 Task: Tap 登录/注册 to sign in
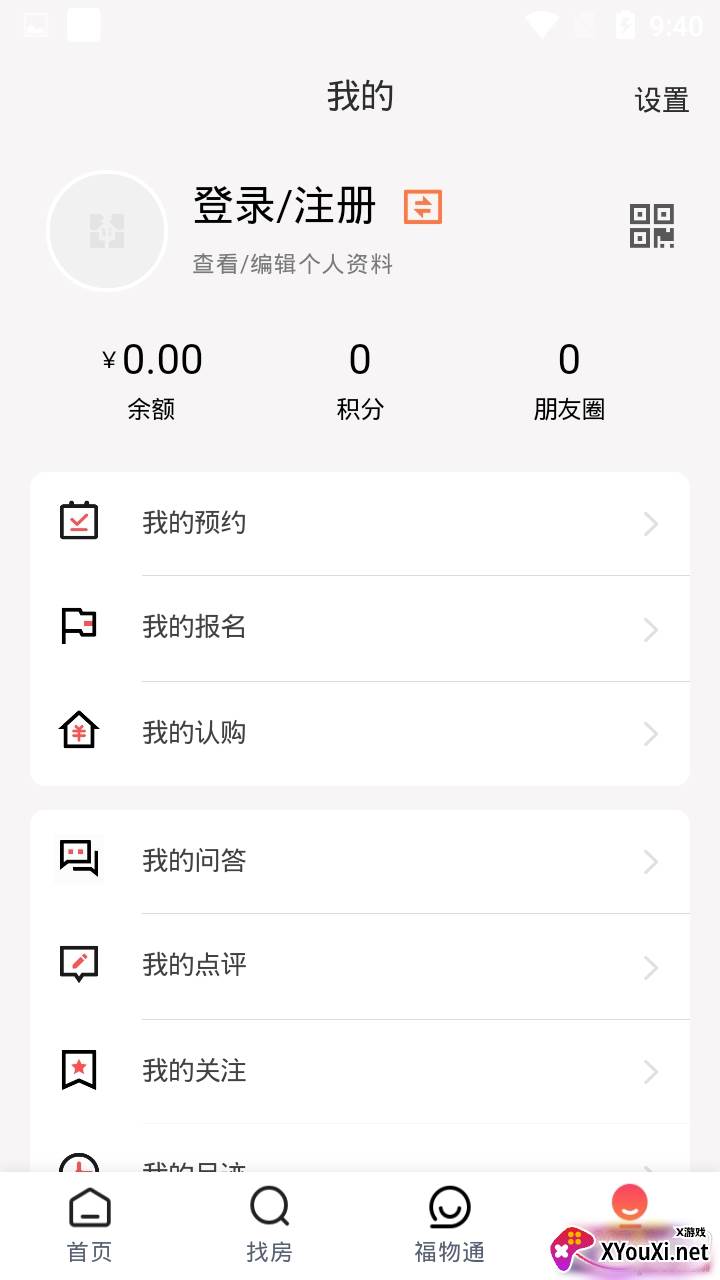[285, 207]
